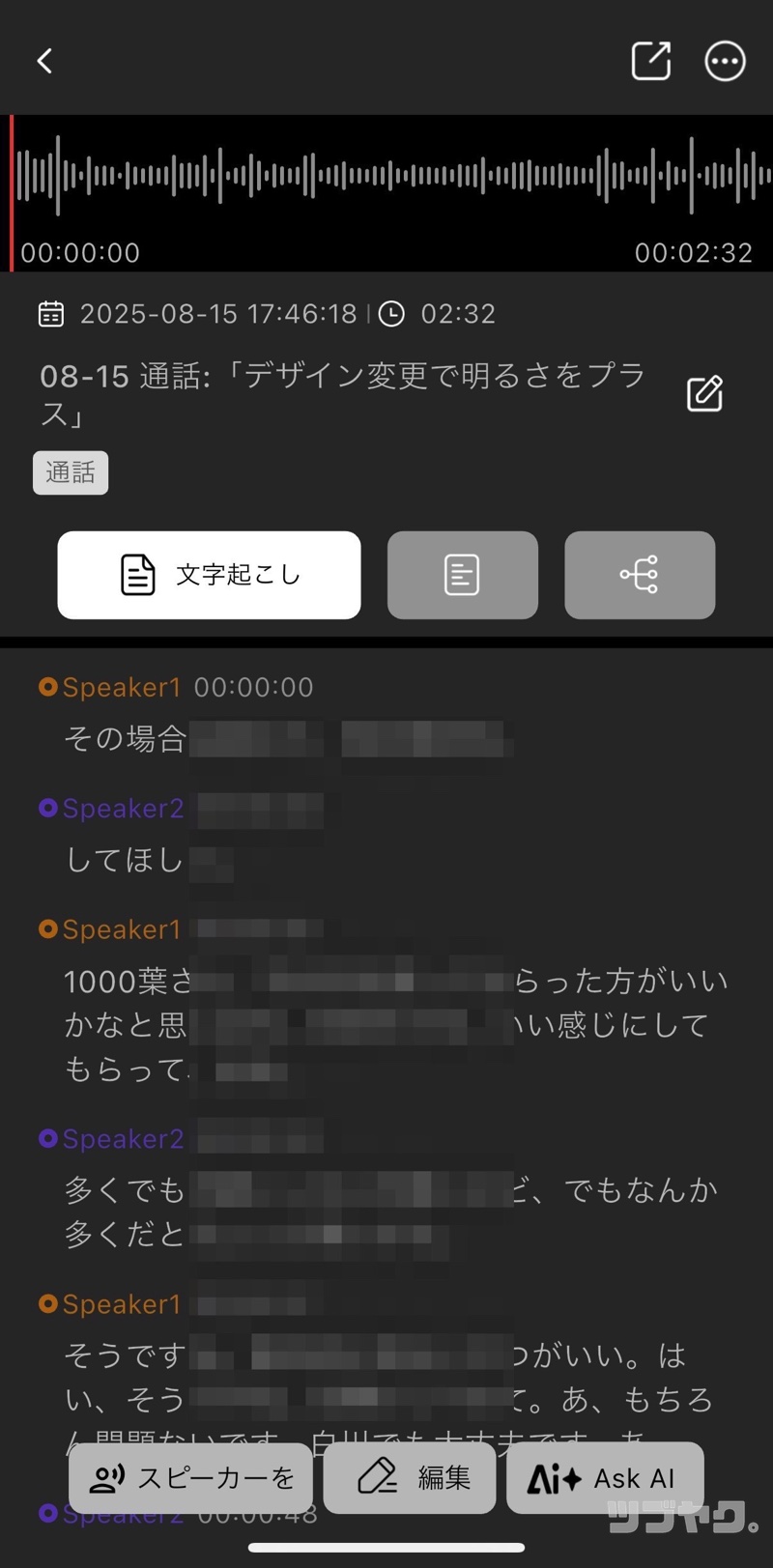Open the more options menu
Screen dimensions: 773x1568
click(725, 61)
